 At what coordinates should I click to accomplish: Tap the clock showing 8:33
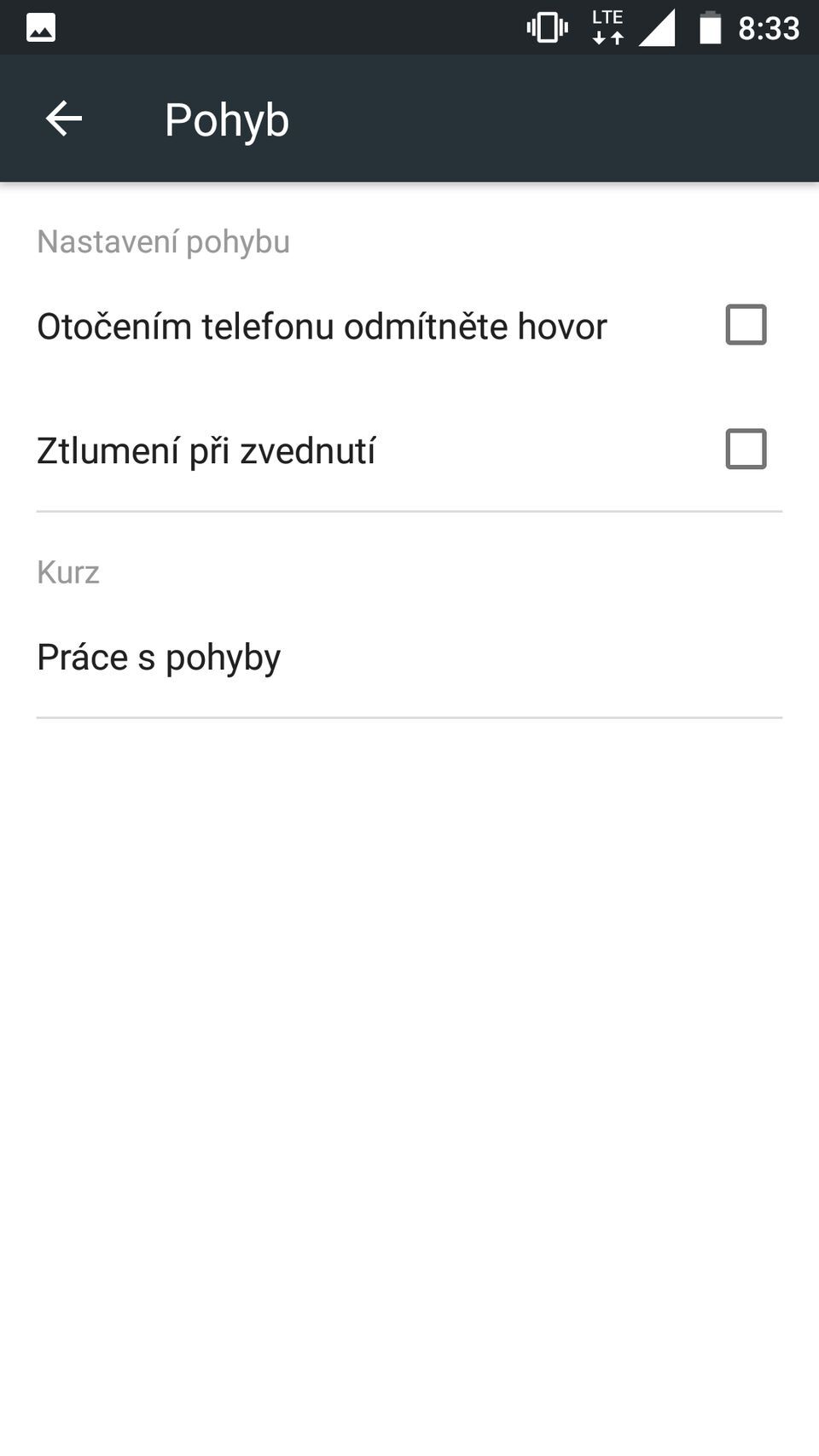[x=767, y=28]
